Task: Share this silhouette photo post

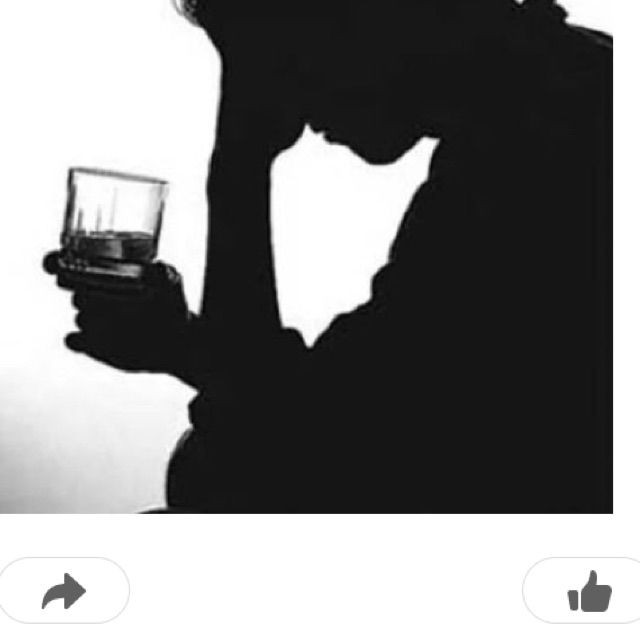Action: coord(64,590)
